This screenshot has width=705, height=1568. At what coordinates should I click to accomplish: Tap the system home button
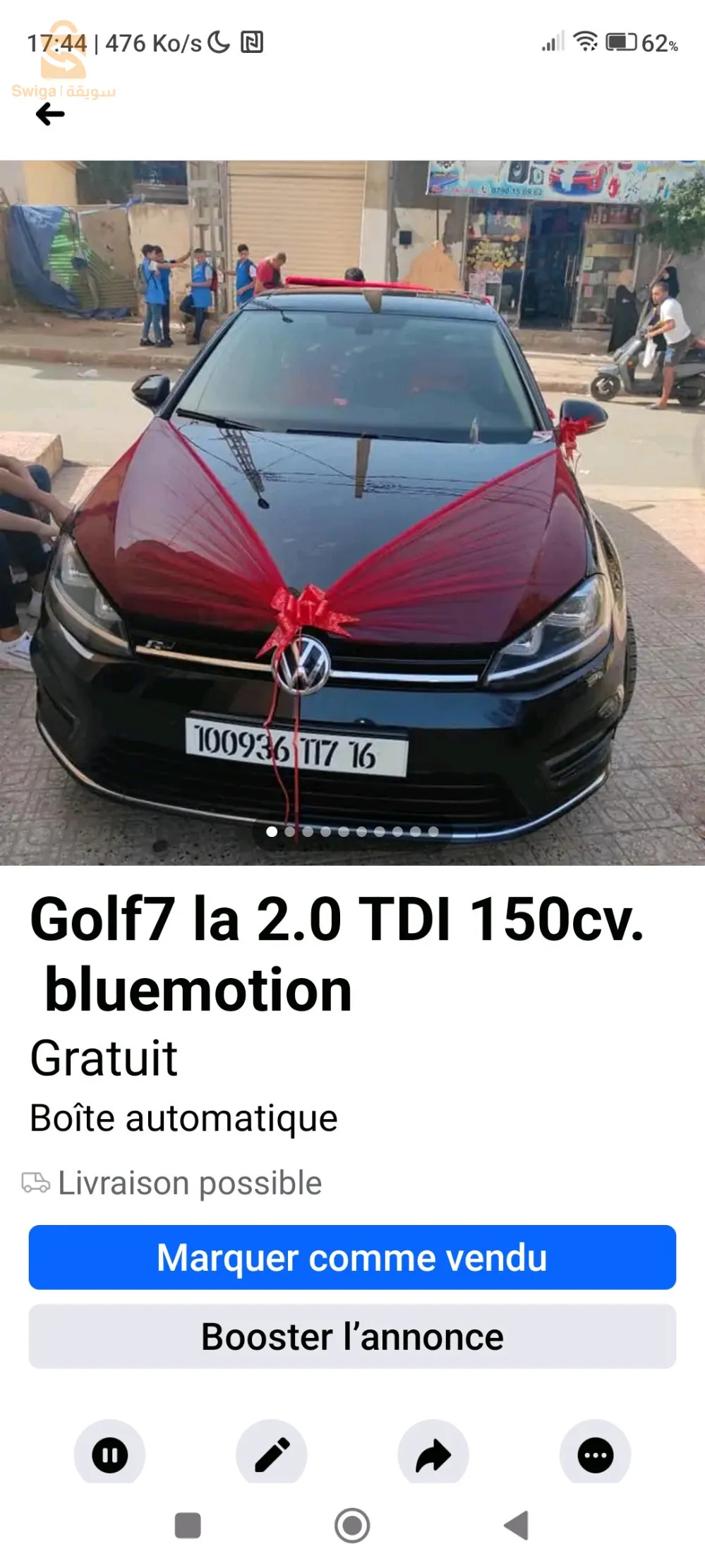pos(352,1526)
